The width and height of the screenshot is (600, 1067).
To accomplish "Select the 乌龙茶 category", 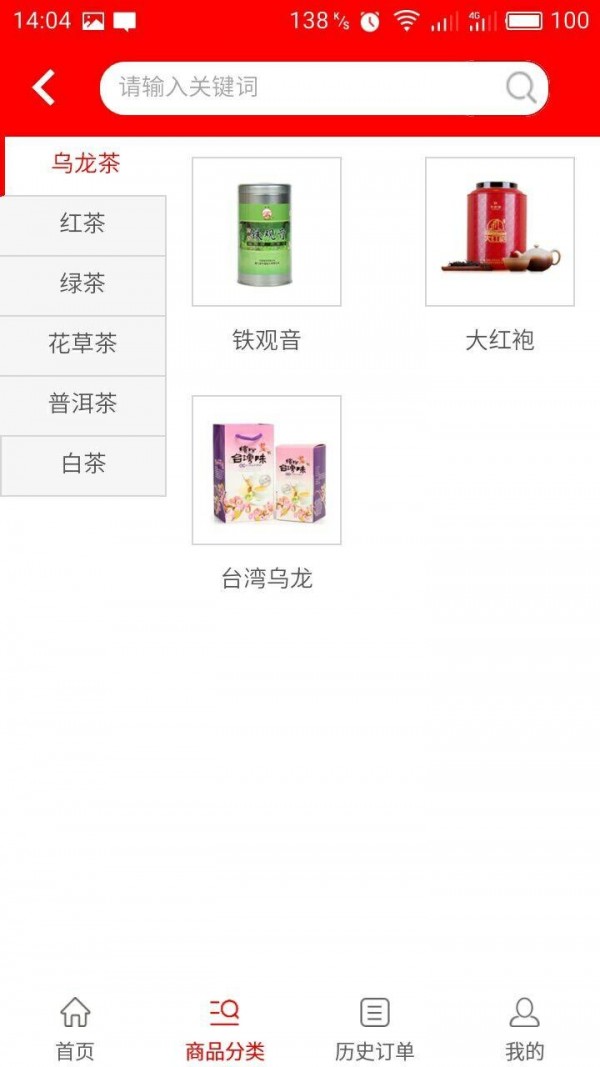I will point(85,165).
